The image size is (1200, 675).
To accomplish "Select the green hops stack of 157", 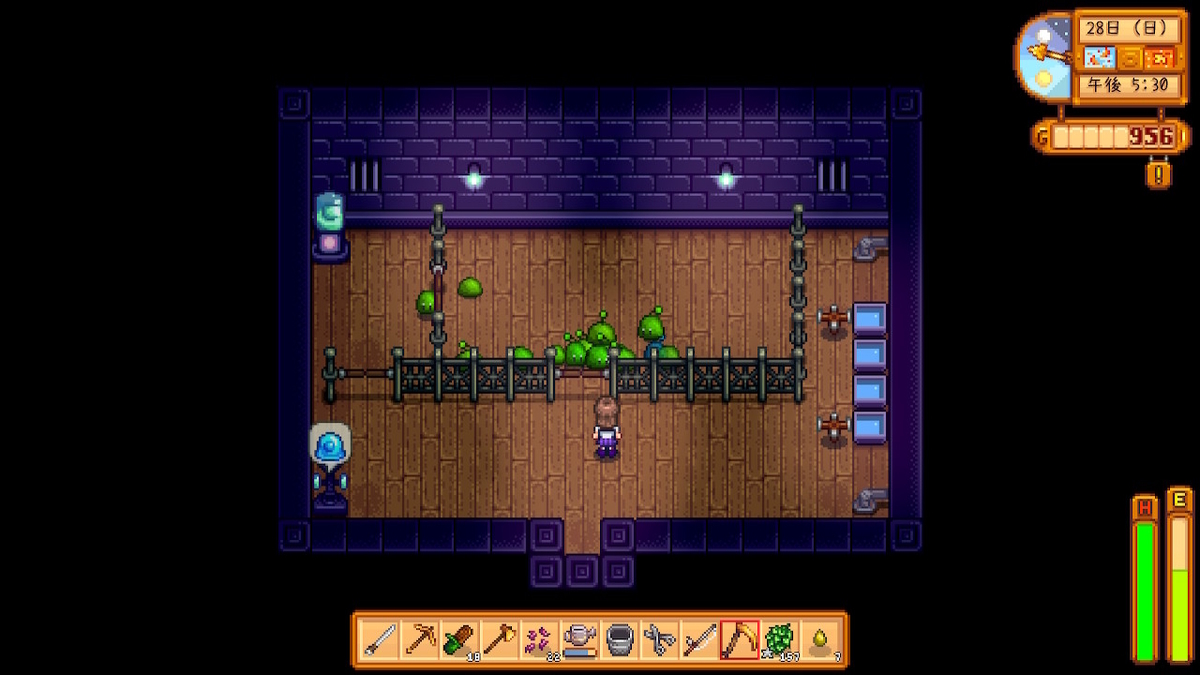I will coord(780,639).
